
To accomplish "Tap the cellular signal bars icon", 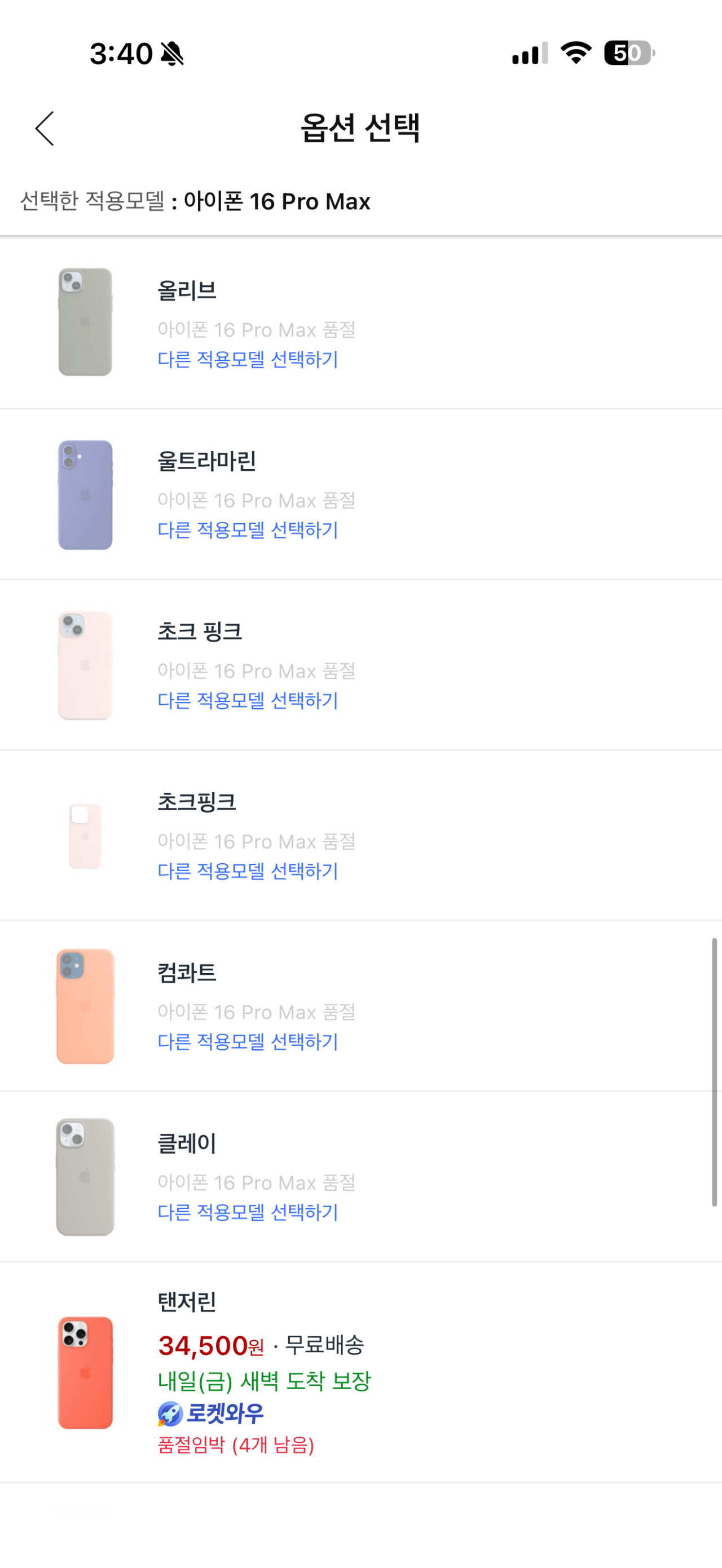I will pos(530,54).
